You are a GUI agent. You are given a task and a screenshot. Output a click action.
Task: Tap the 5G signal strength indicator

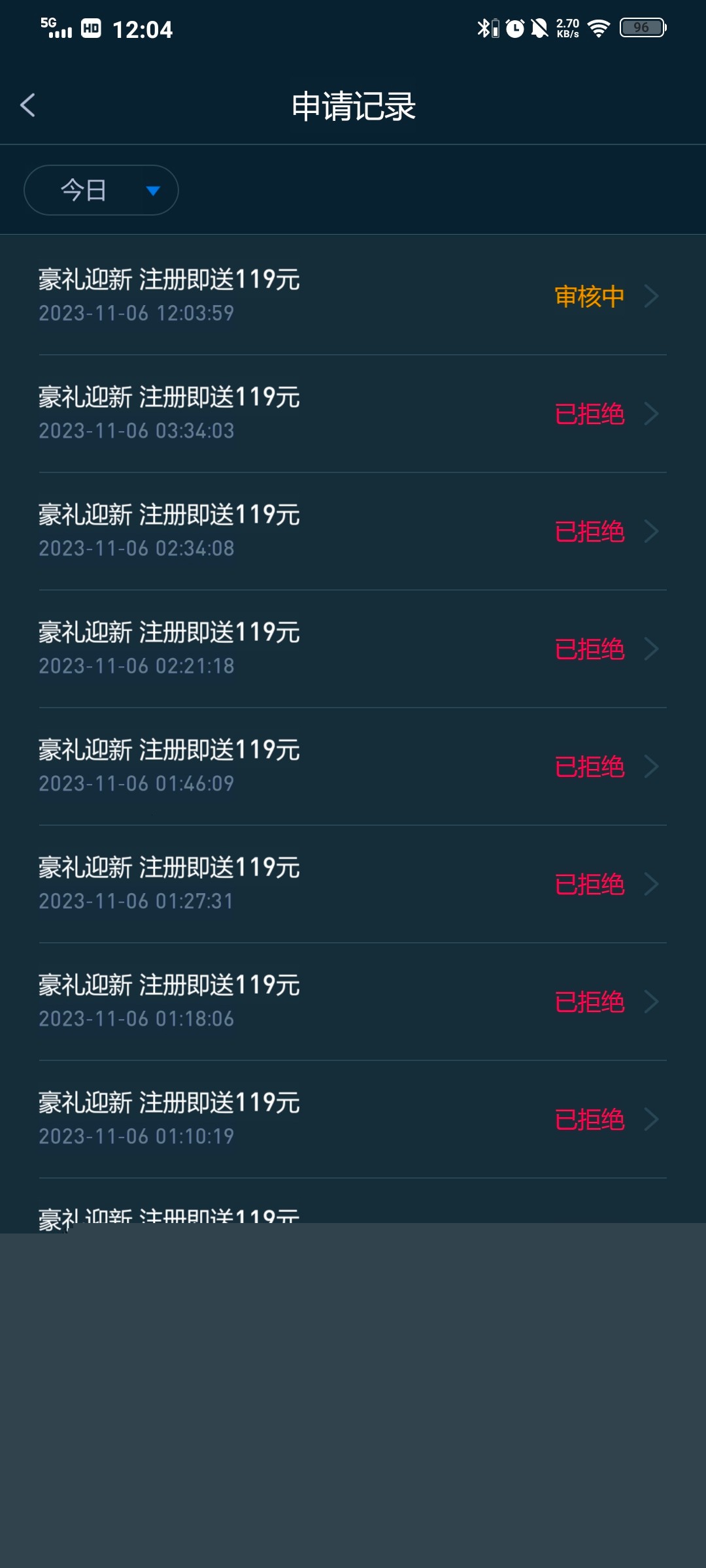pyautogui.click(x=55, y=28)
